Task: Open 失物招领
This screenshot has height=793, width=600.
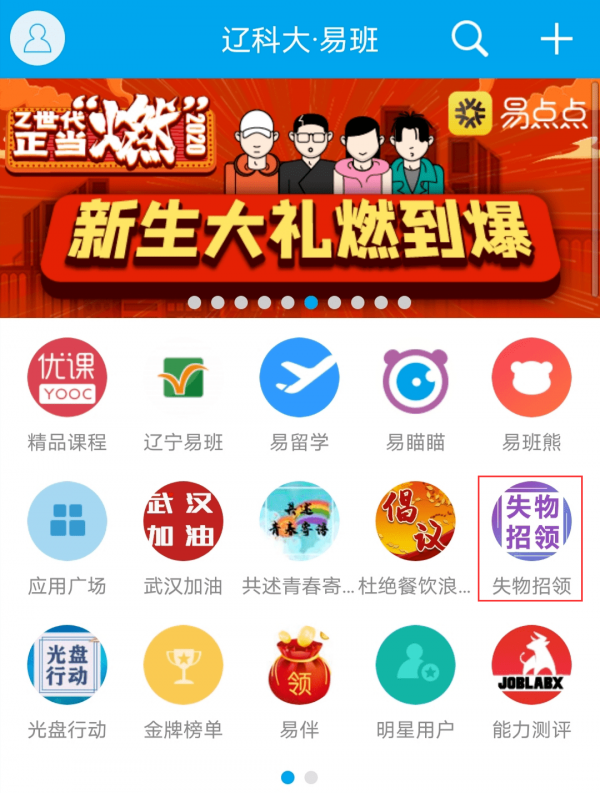Action: coord(531,521)
